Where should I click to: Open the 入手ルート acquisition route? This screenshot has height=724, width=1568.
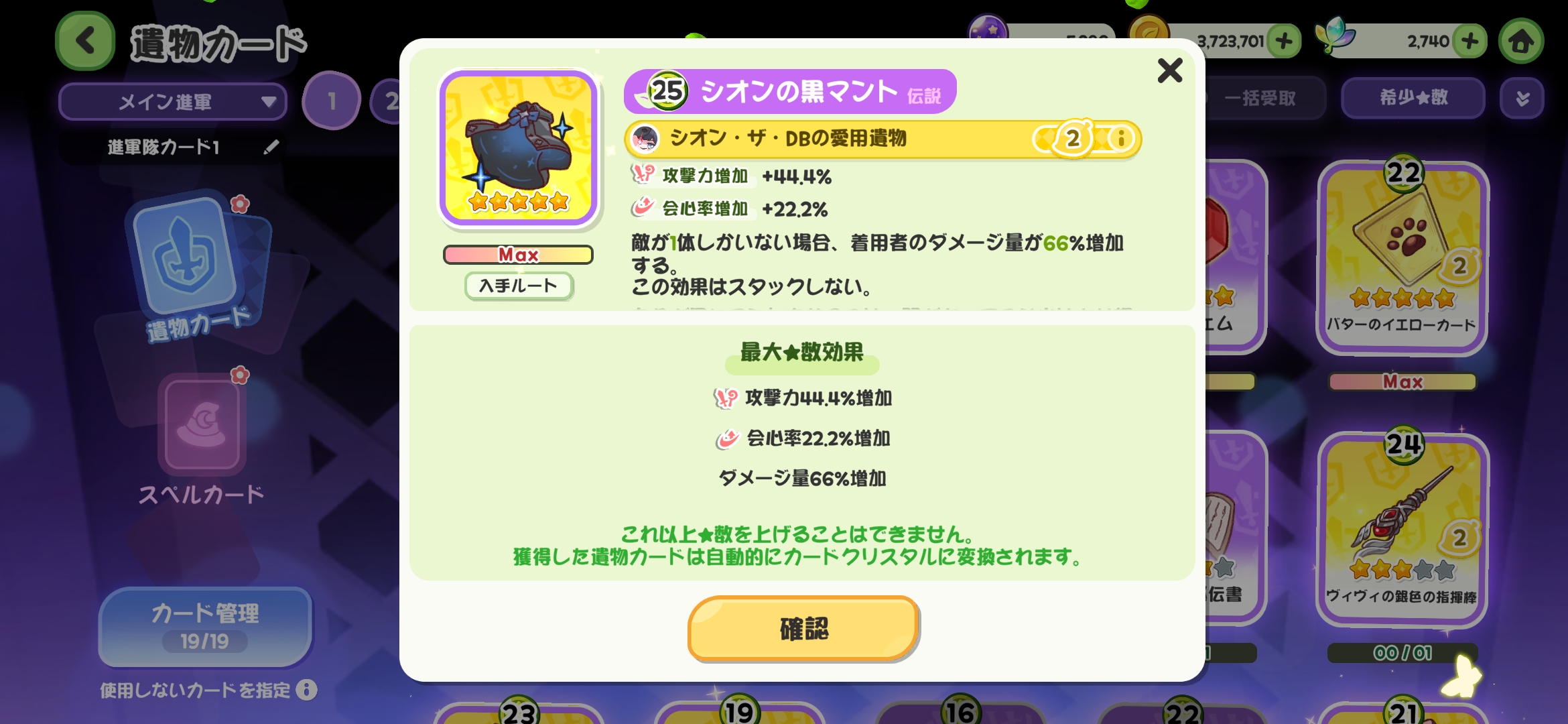(x=518, y=286)
